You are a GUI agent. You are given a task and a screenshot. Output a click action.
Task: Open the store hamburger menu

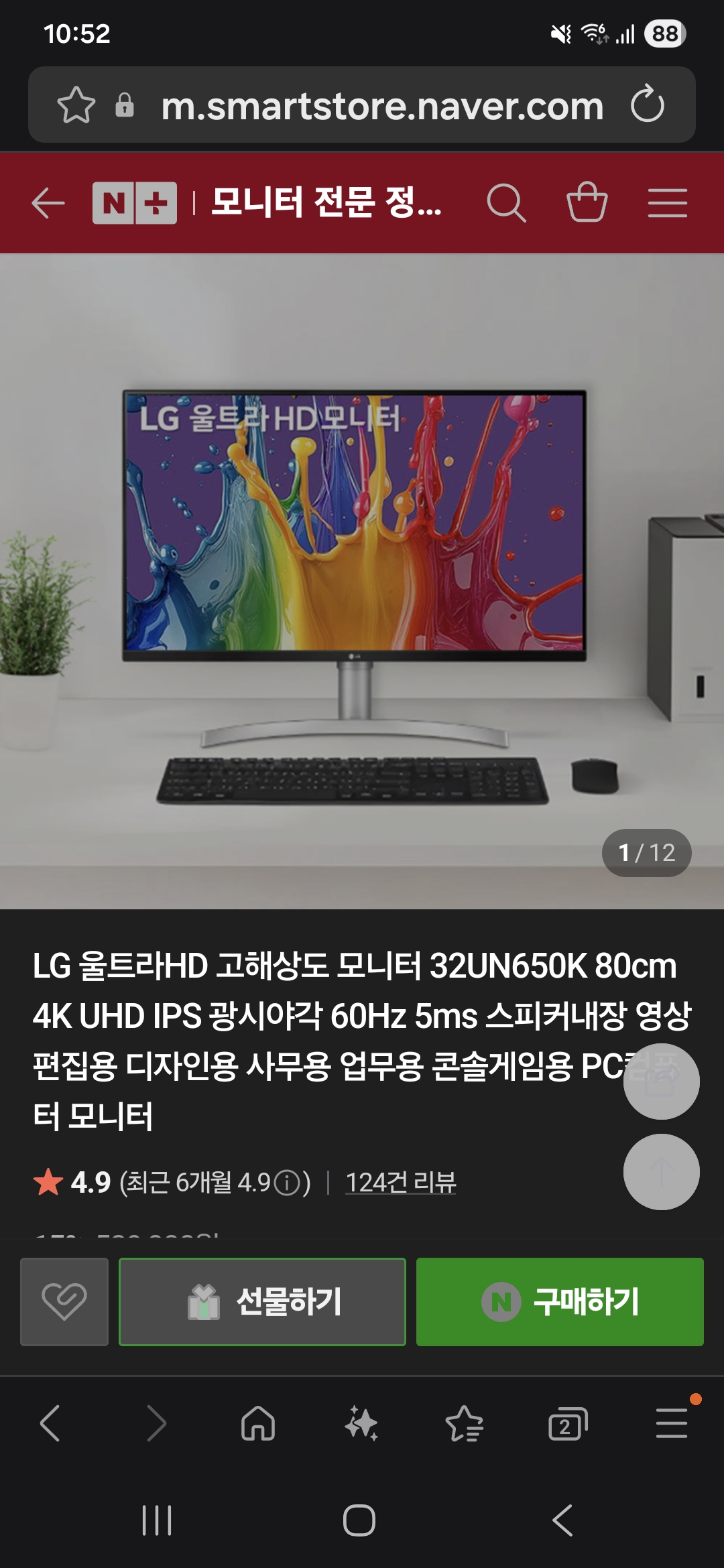tap(667, 203)
